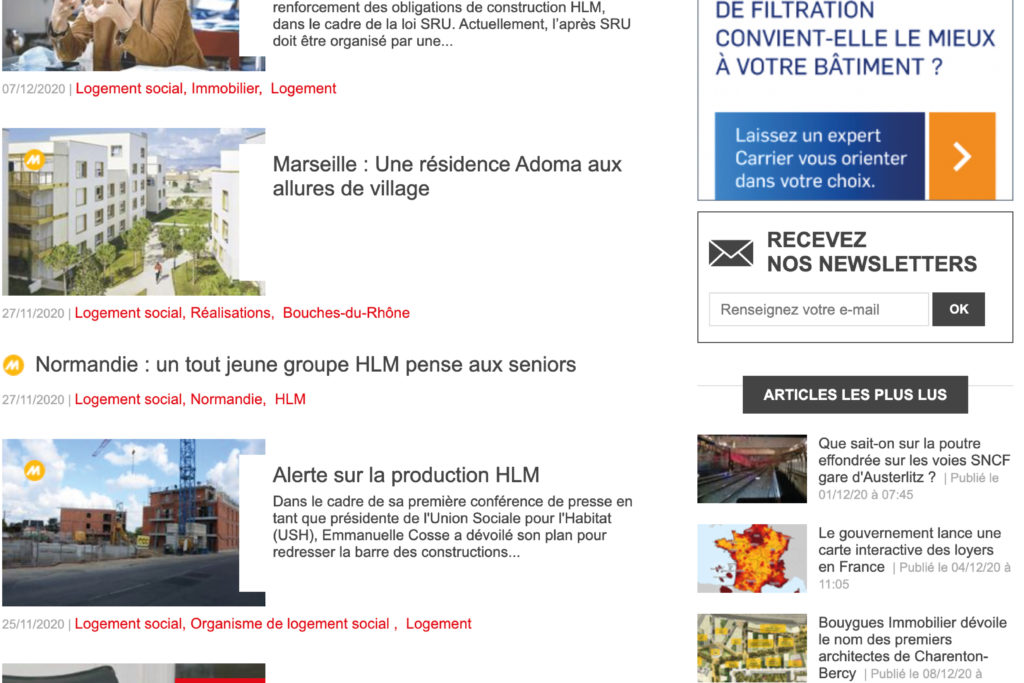Open the Alerte sur la production HLM article
This screenshot has width=1024, height=683.
coord(405,475)
